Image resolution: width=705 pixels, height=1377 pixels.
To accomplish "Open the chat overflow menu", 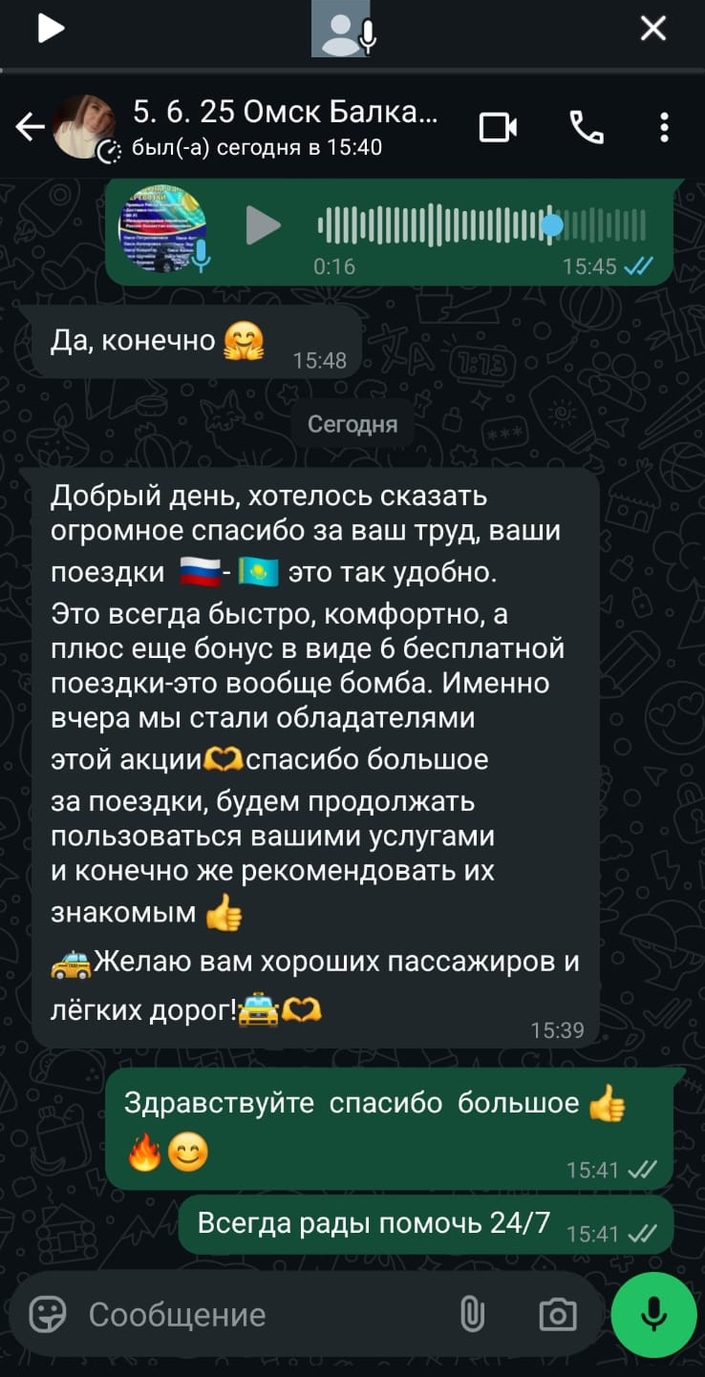I will click(663, 127).
